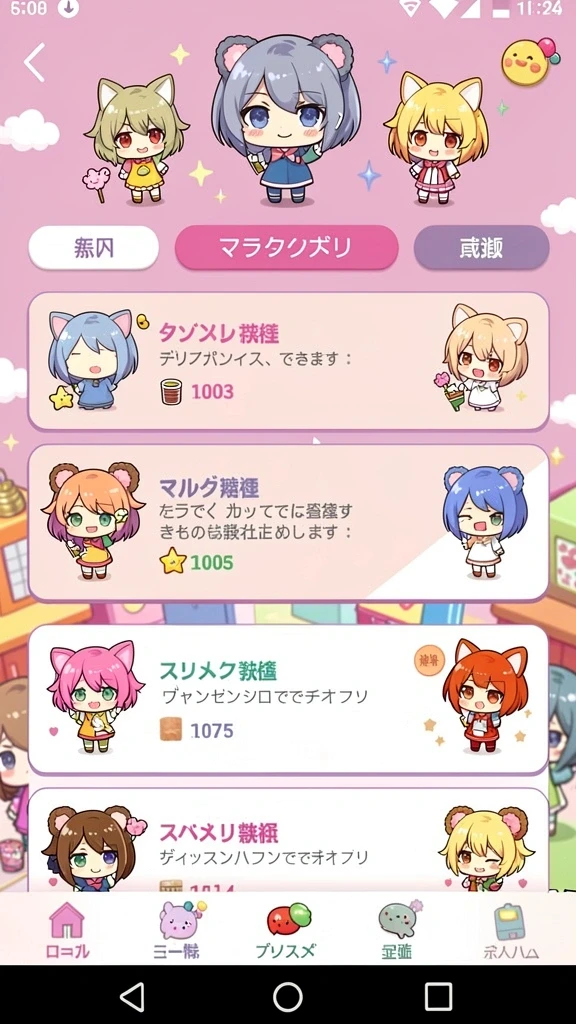
Task: Select the pink center tab マラクソズリ
Action: pyautogui.click(x=287, y=248)
